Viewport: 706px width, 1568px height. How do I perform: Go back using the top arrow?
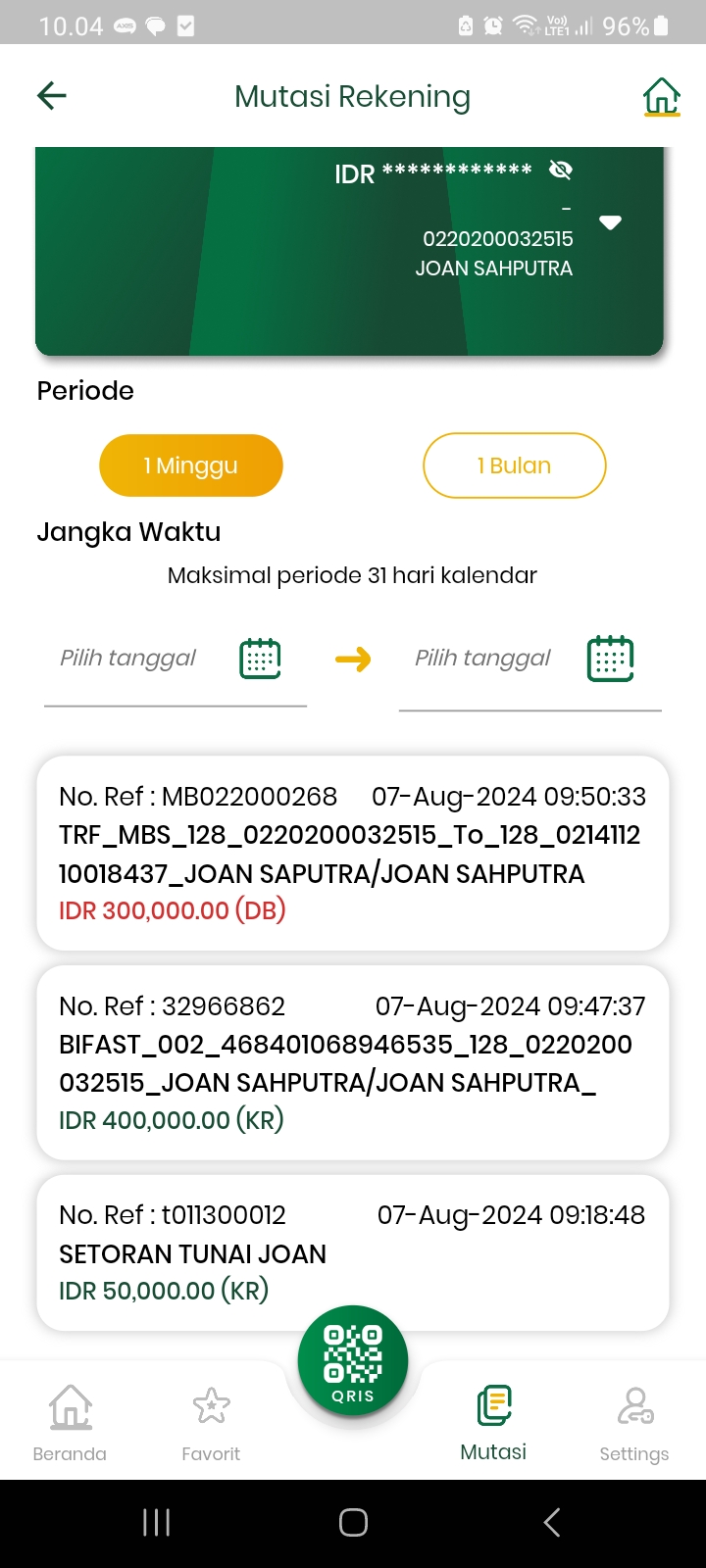(x=52, y=95)
